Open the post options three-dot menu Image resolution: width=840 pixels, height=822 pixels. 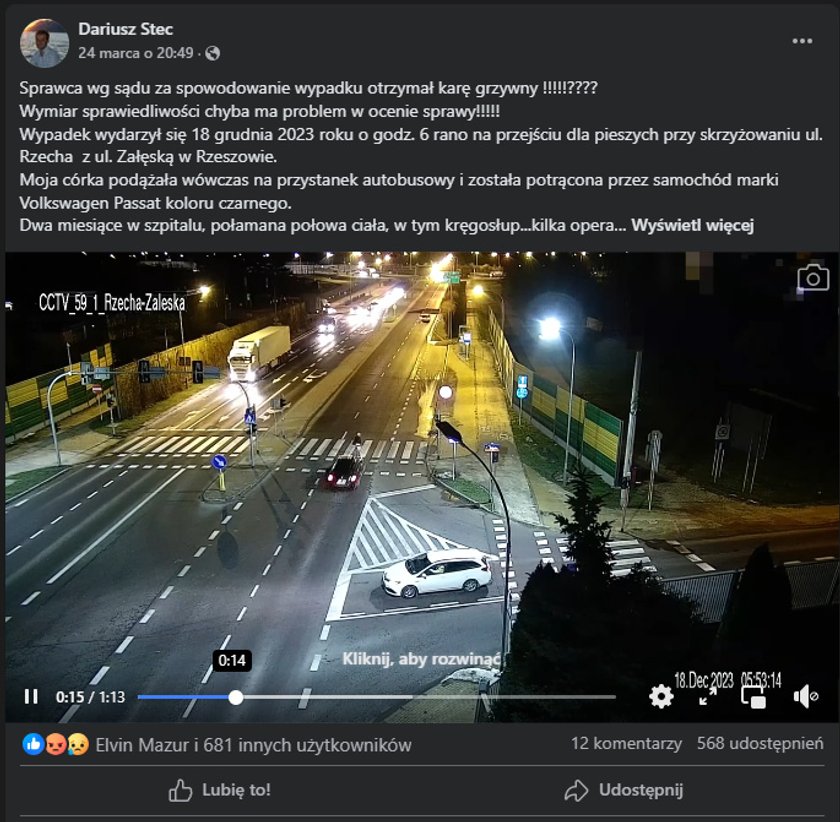802,41
